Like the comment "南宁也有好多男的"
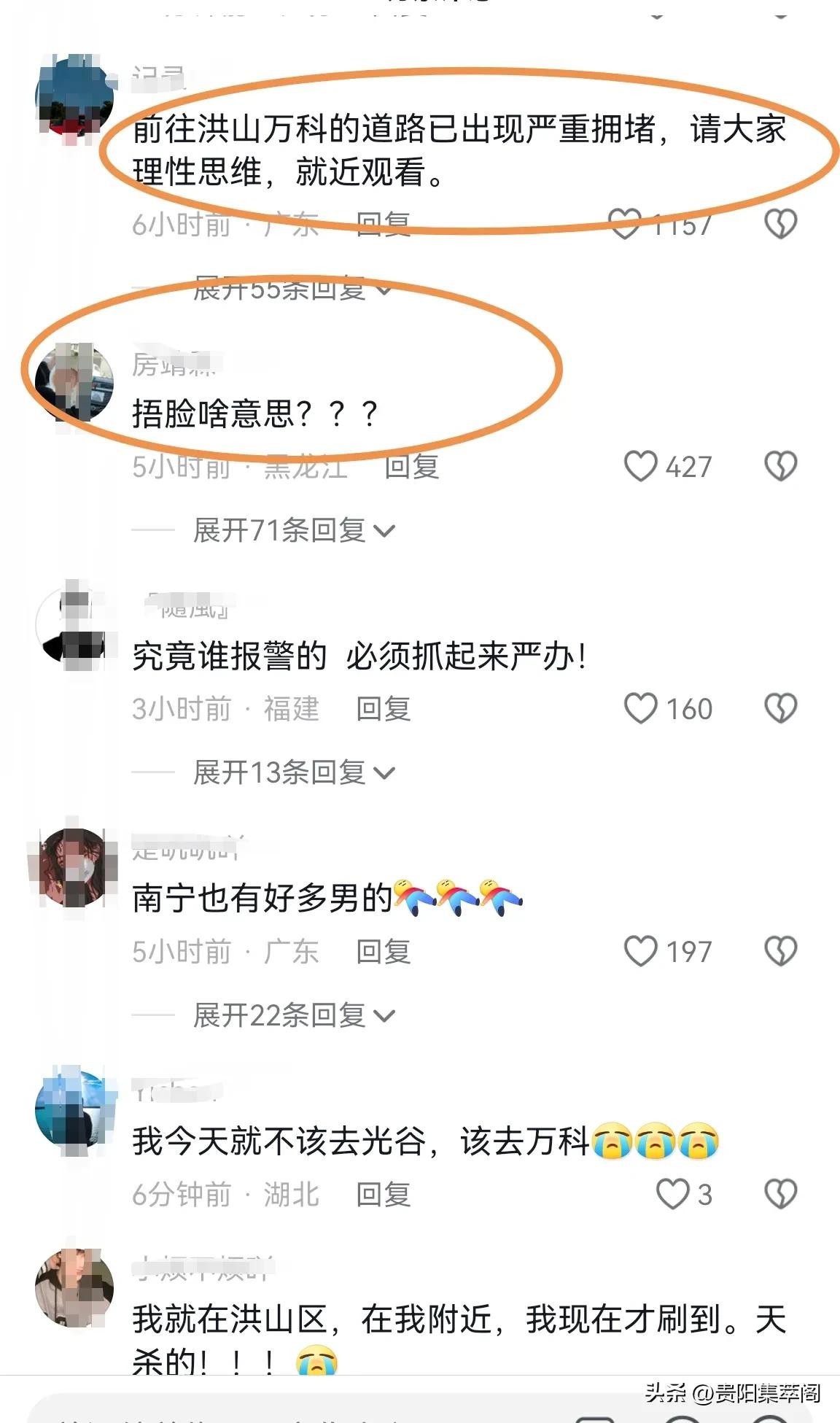 (x=641, y=952)
